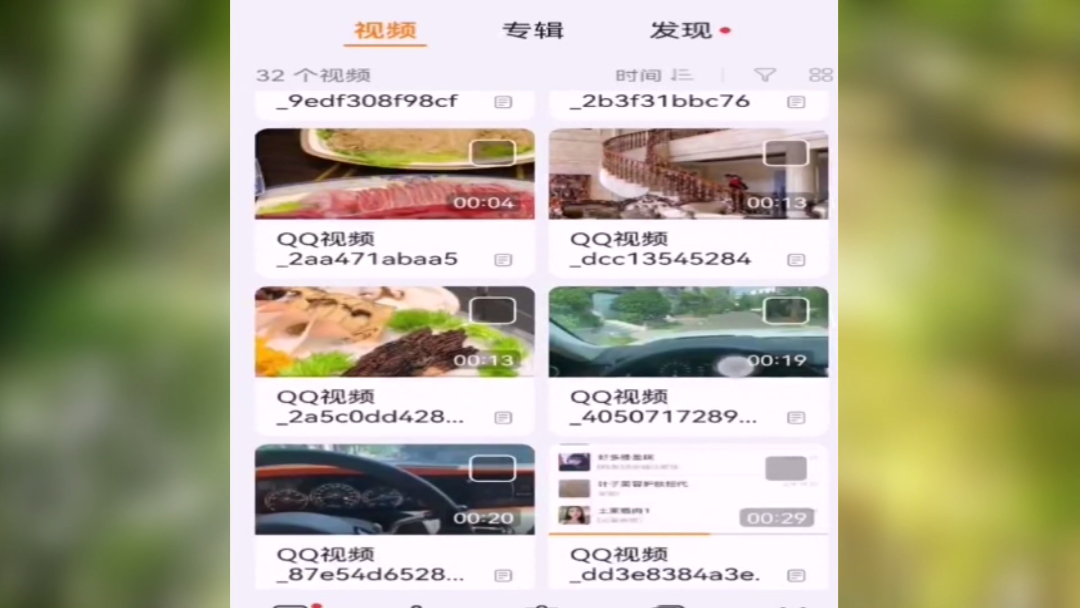Open the filter funnel icon
The image size is (1080, 608).
point(764,75)
